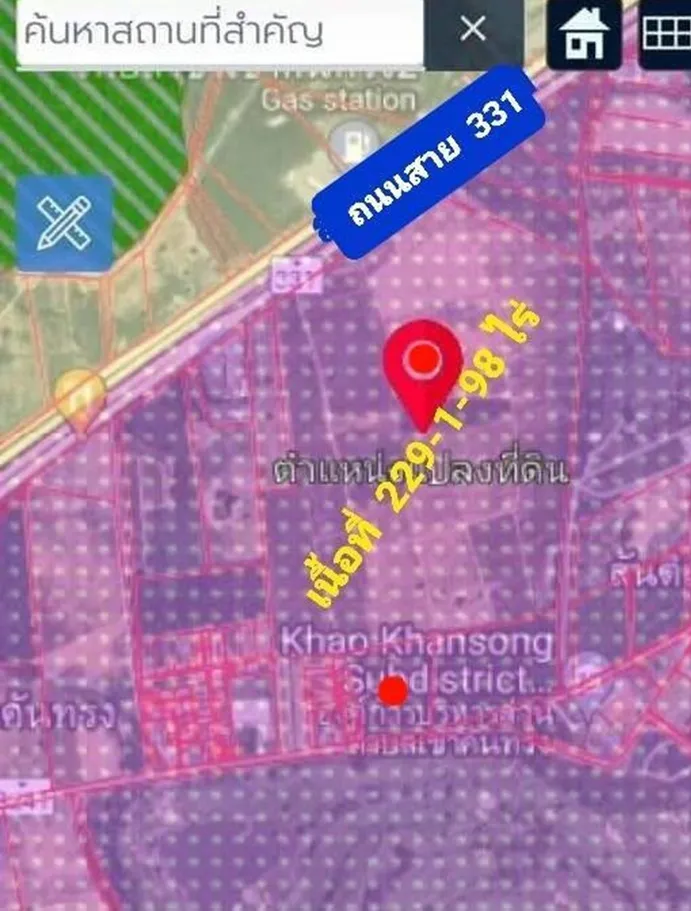This screenshot has width=691, height=911.
Task: Open the home icon button
Action: 584,34
